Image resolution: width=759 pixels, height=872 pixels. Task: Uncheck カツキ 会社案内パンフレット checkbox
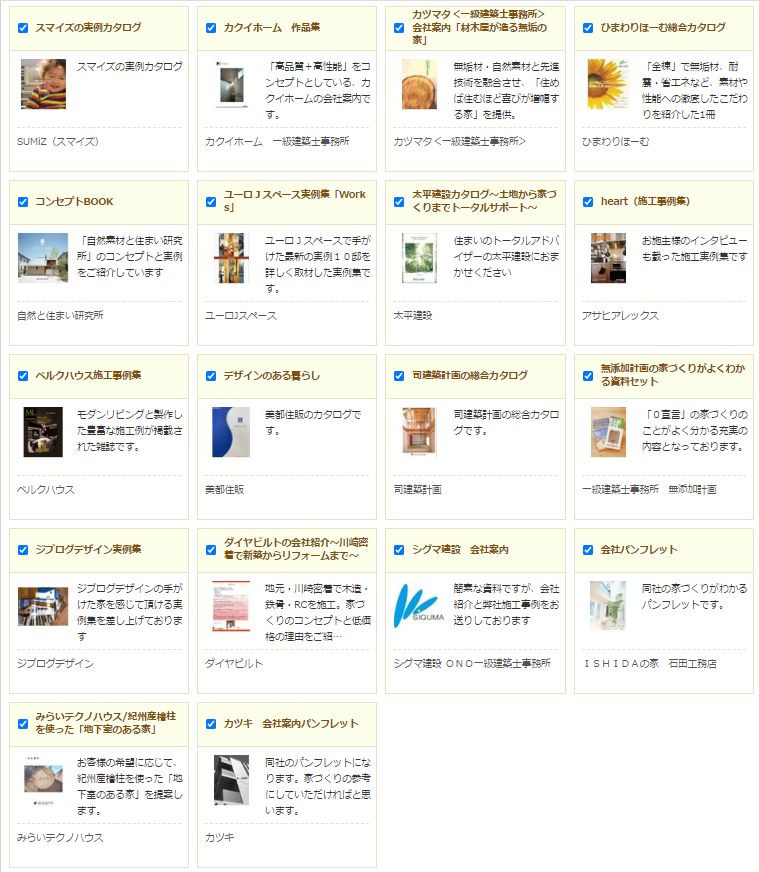click(211, 724)
